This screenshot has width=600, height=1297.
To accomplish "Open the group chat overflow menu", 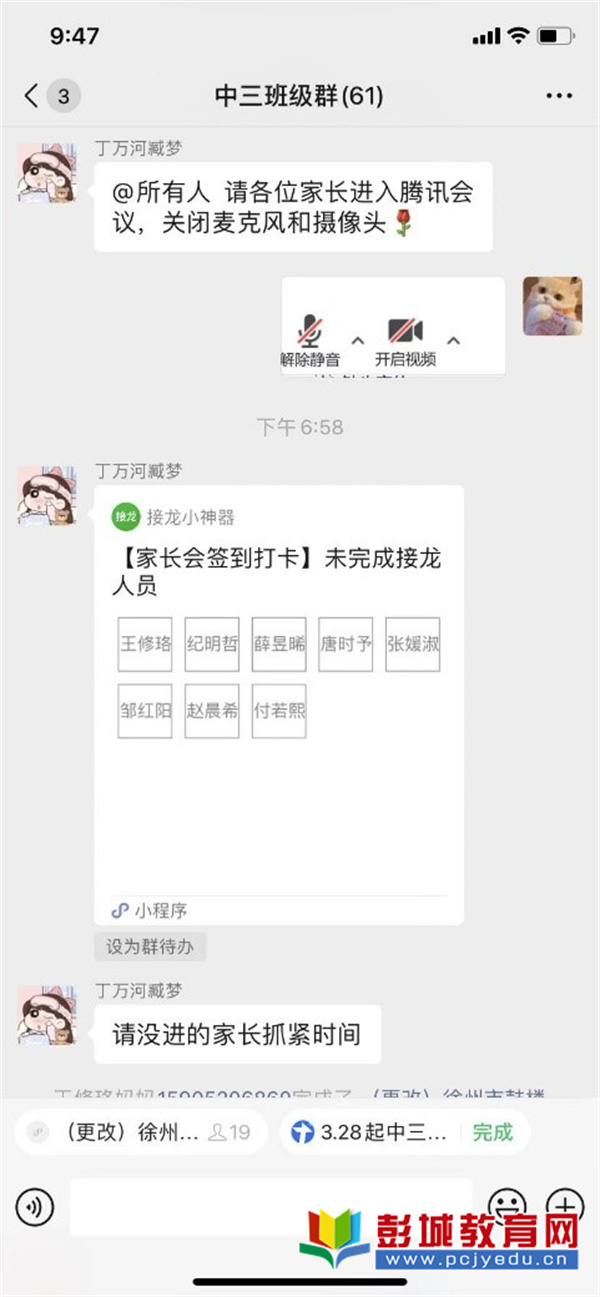I will [558, 96].
